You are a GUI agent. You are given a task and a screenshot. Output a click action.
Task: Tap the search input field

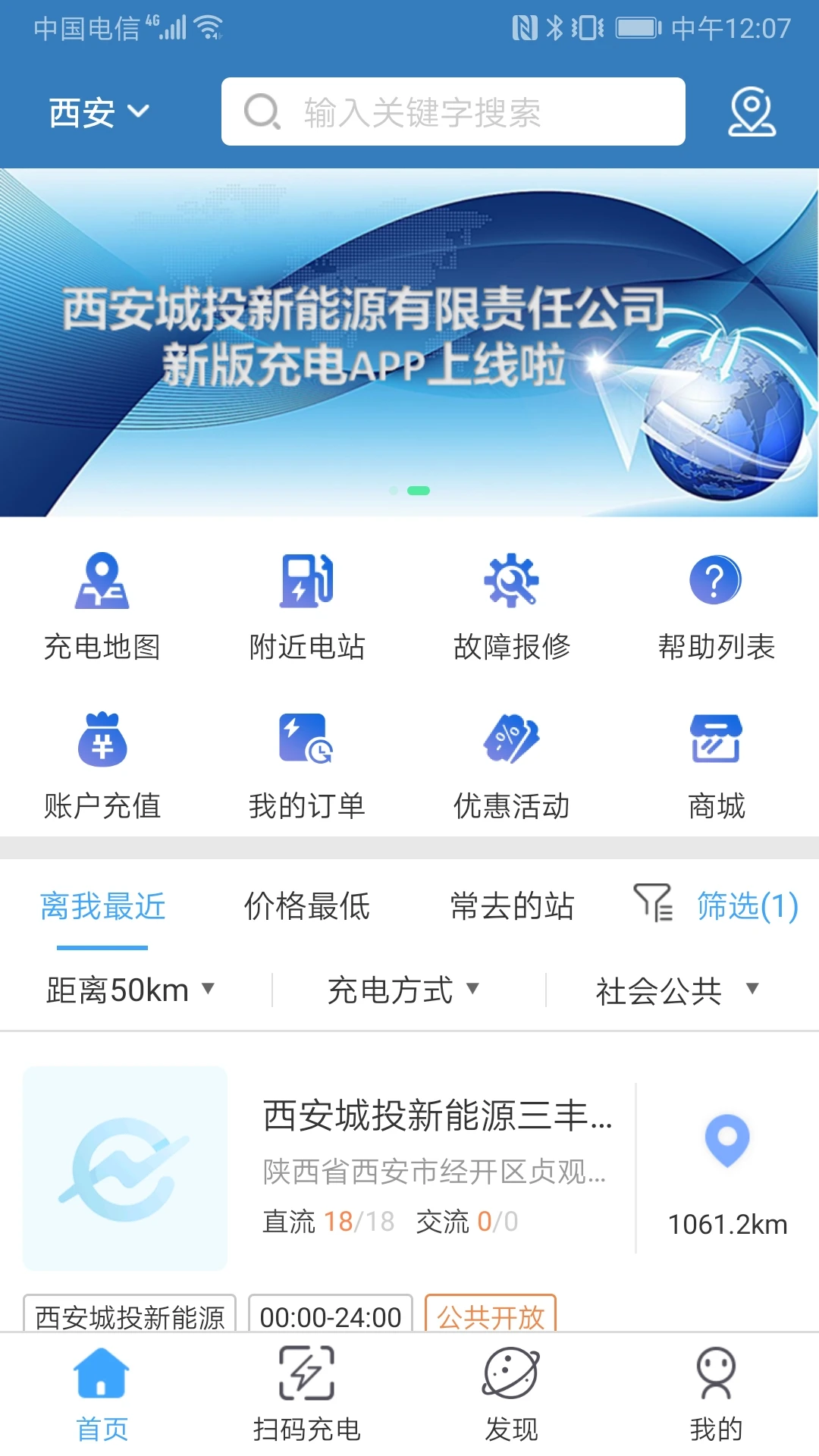(x=453, y=111)
